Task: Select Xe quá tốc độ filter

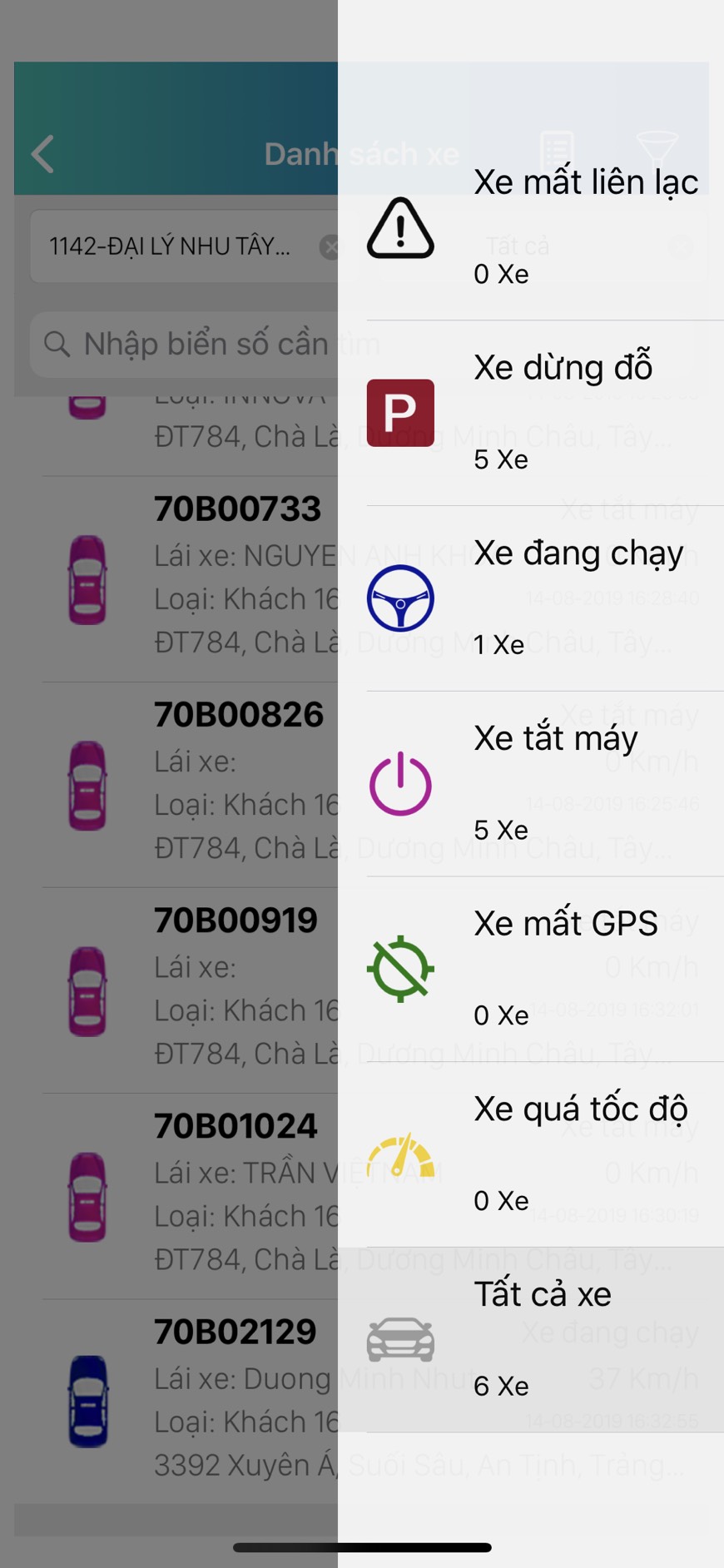Action: point(531,1154)
